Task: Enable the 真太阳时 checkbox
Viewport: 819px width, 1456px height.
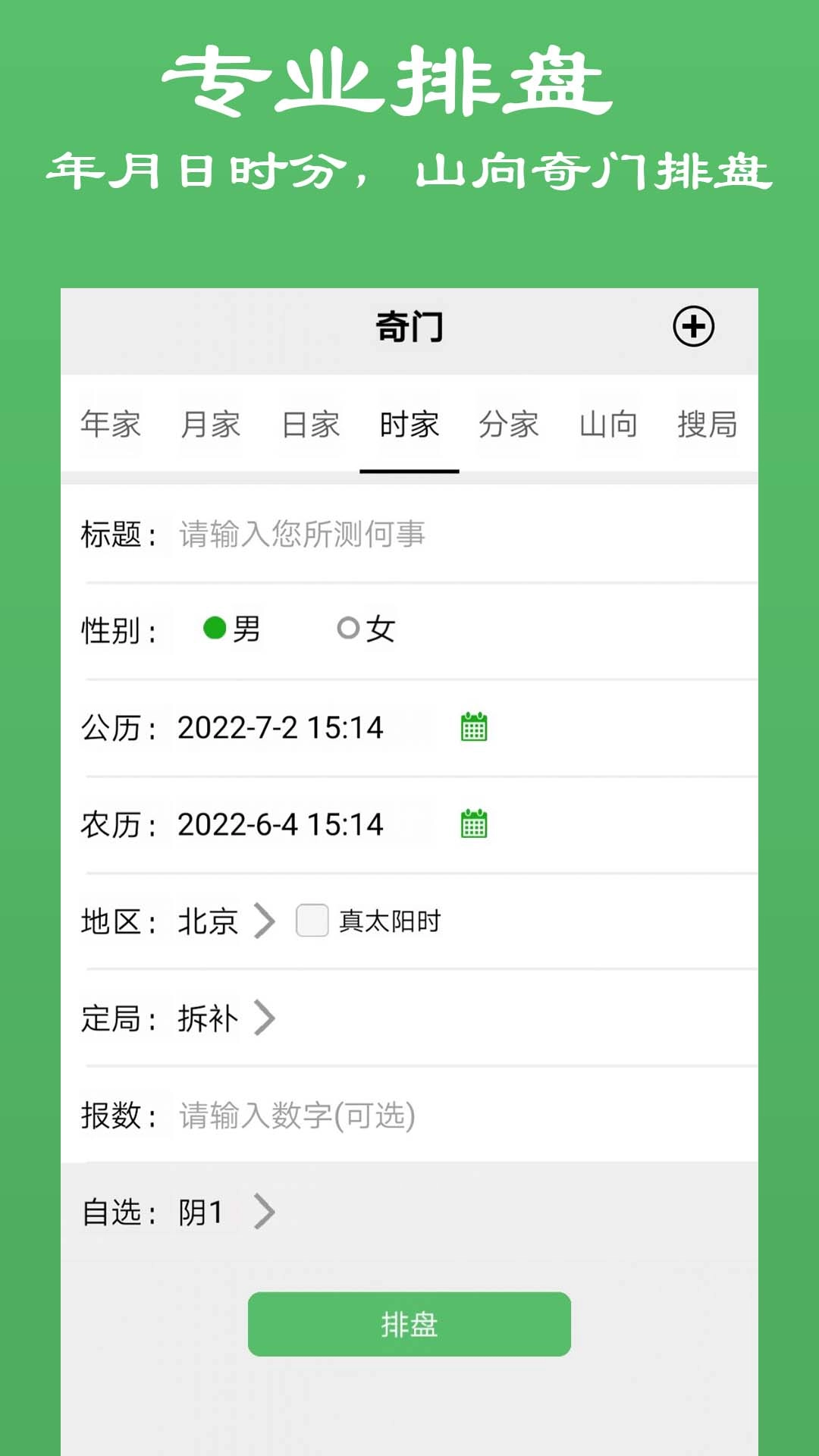Action: (310, 921)
